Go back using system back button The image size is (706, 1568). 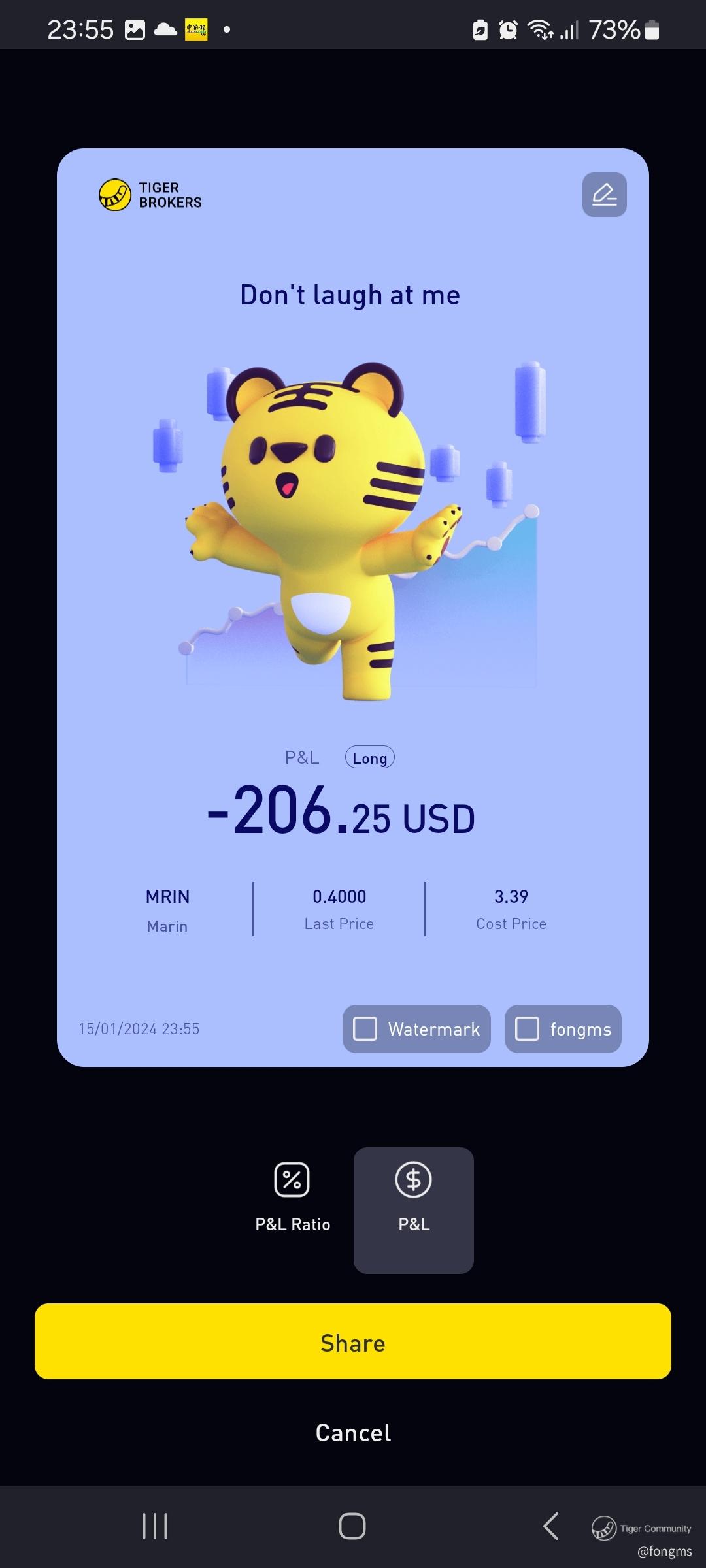tap(550, 1526)
